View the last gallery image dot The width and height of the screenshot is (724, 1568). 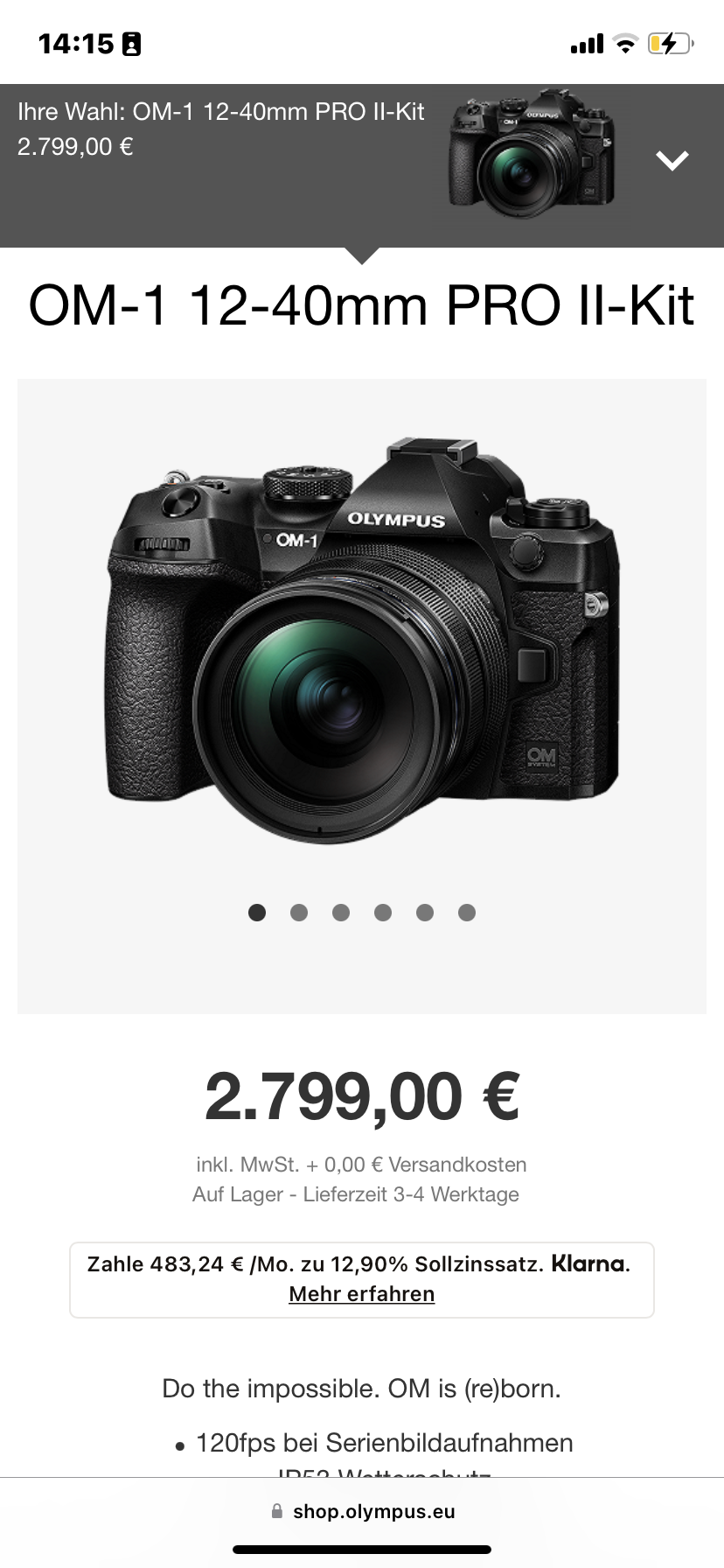click(467, 913)
